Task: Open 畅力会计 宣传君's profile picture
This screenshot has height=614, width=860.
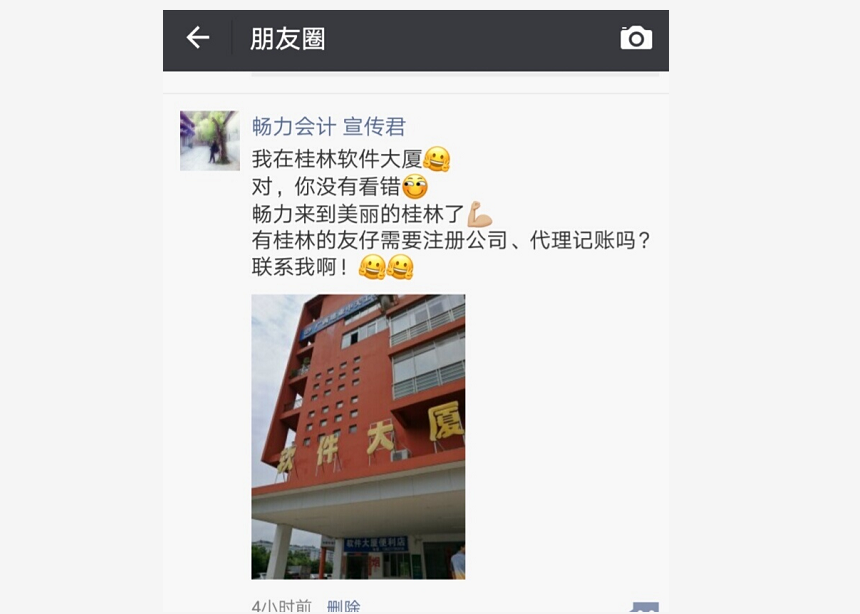Action: tap(209, 140)
